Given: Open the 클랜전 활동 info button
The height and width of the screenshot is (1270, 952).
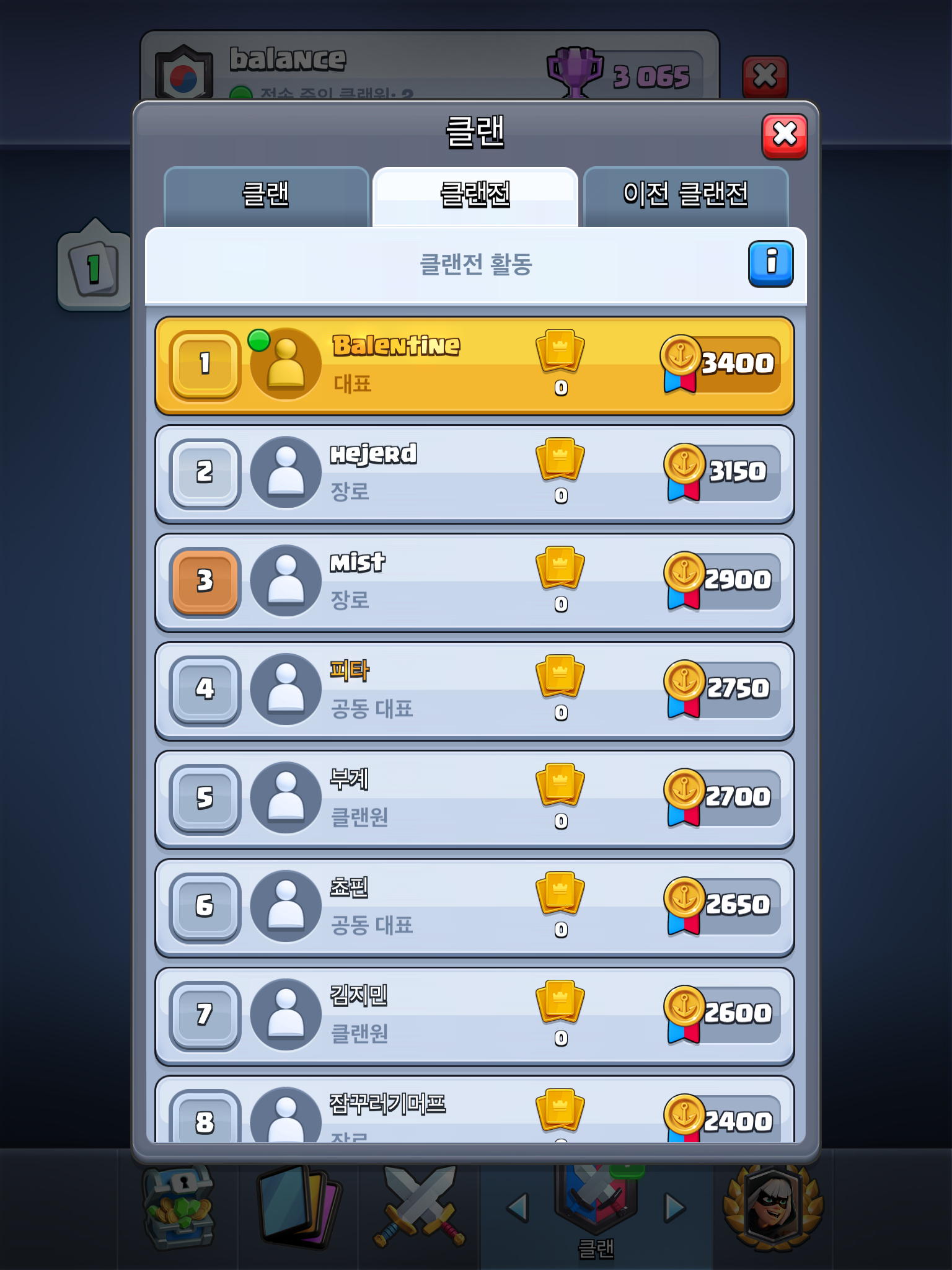Looking at the screenshot, I should [x=770, y=264].
